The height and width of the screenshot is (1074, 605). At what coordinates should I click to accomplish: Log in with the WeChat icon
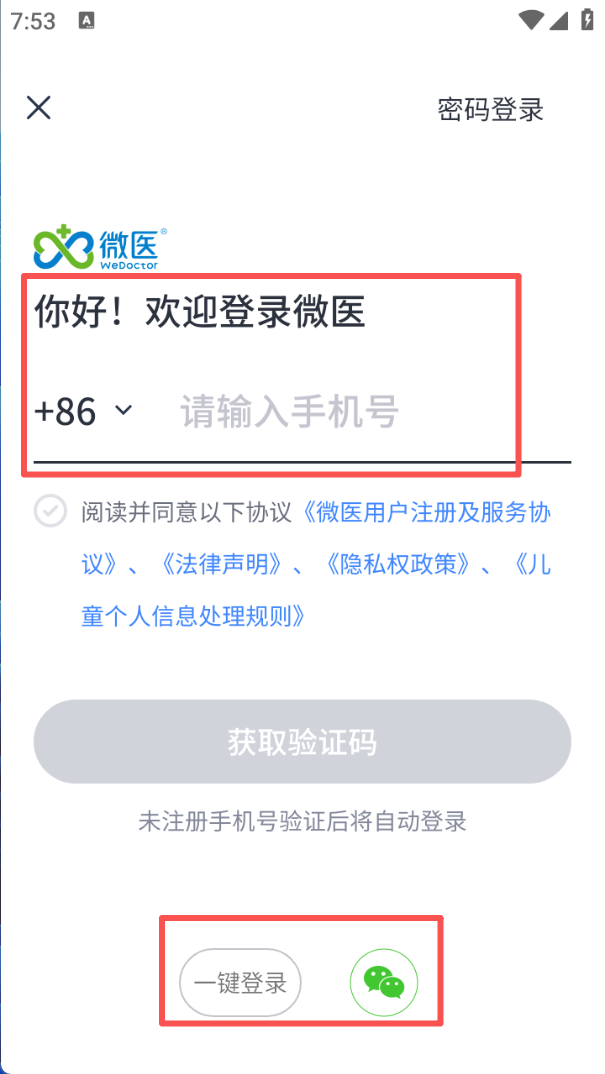coord(384,983)
